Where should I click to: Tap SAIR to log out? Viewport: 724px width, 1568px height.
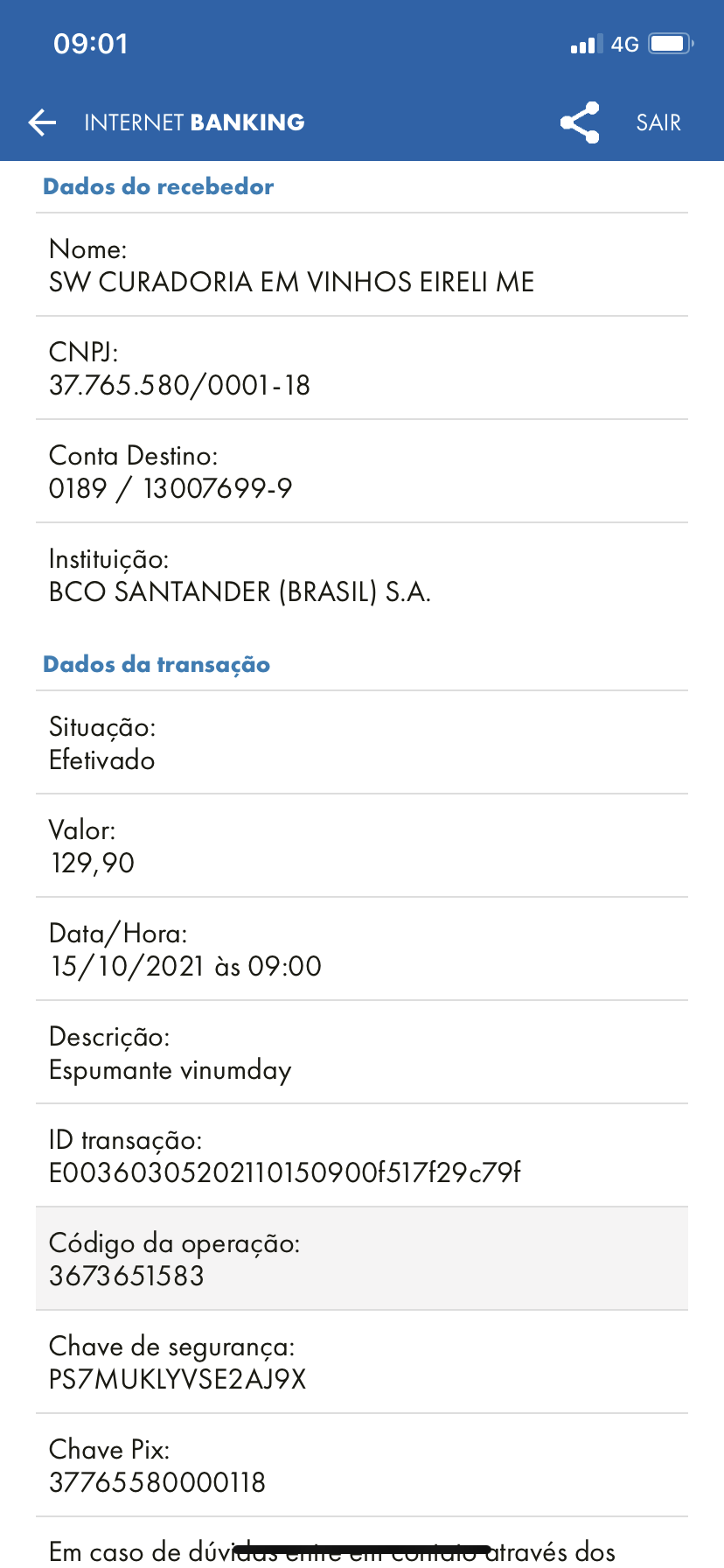pos(658,122)
